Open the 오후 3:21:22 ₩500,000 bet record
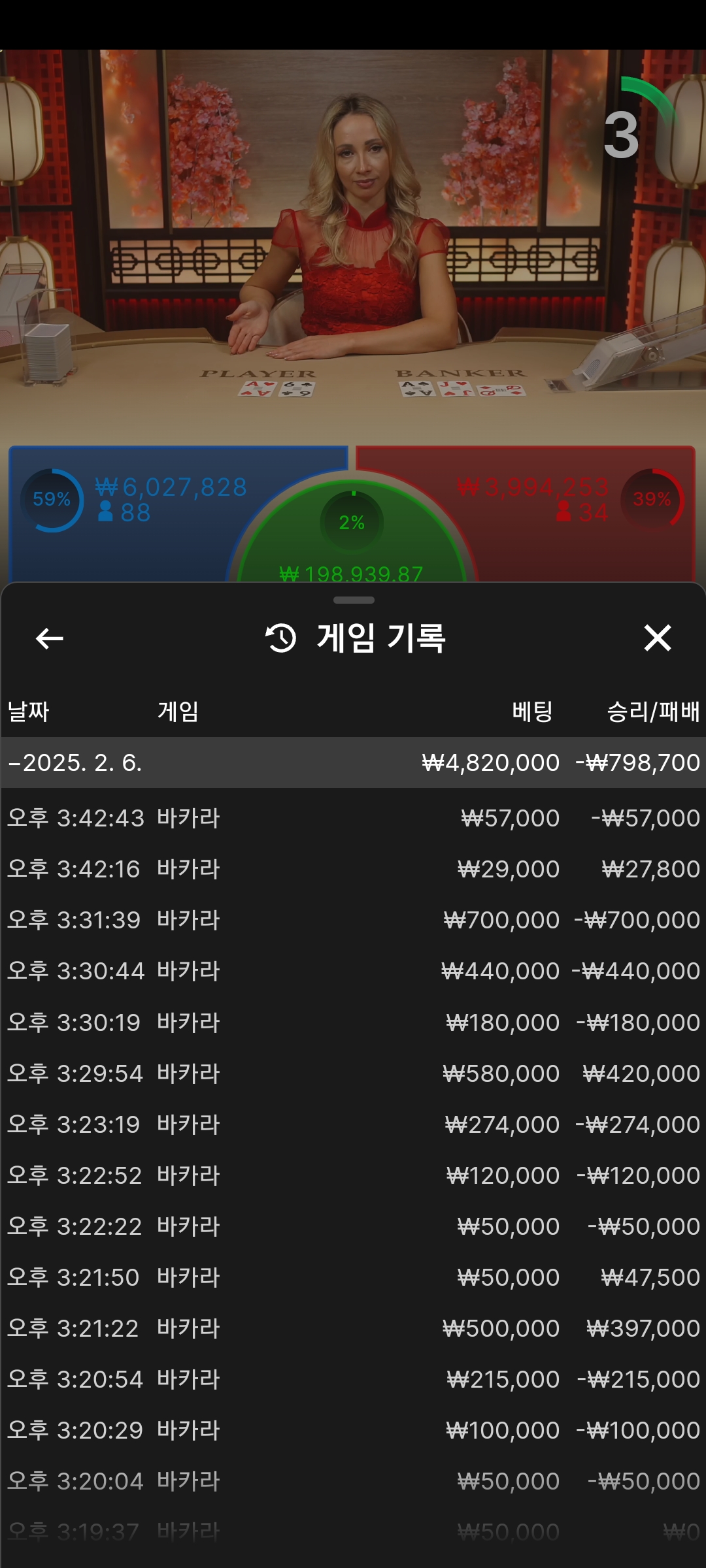The height and width of the screenshot is (1568, 706). coord(353,1328)
